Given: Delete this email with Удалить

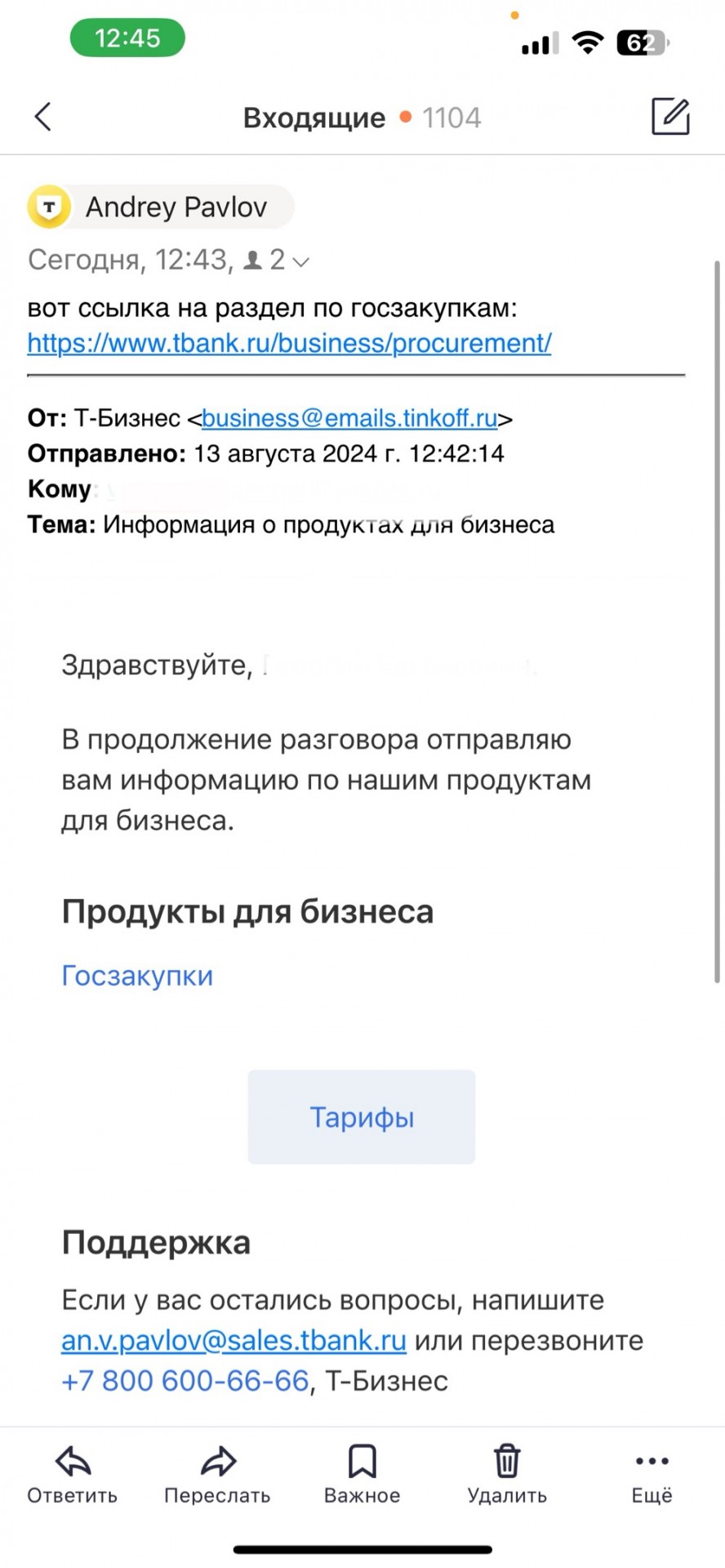Looking at the screenshot, I should pyautogui.click(x=507, y=1475).
